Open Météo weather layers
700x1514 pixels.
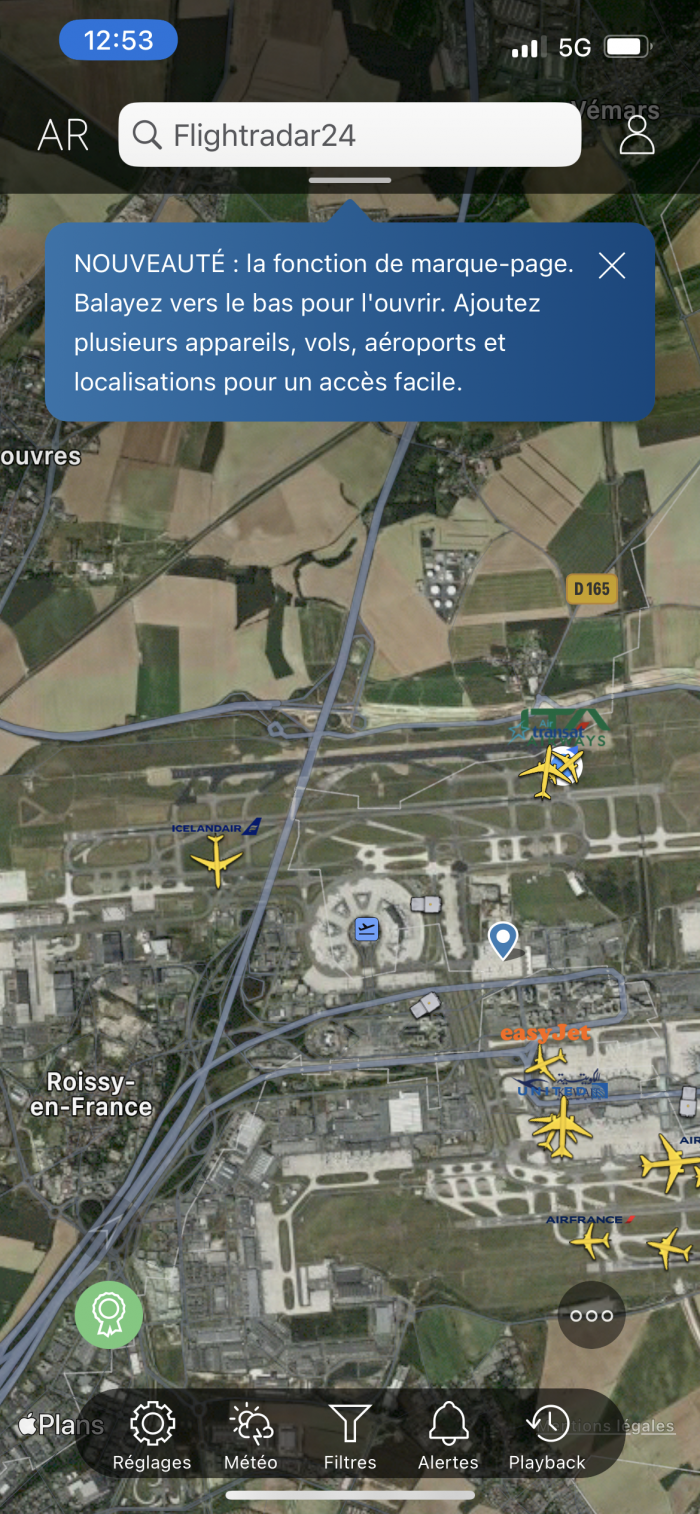(x=251, y=1437)
